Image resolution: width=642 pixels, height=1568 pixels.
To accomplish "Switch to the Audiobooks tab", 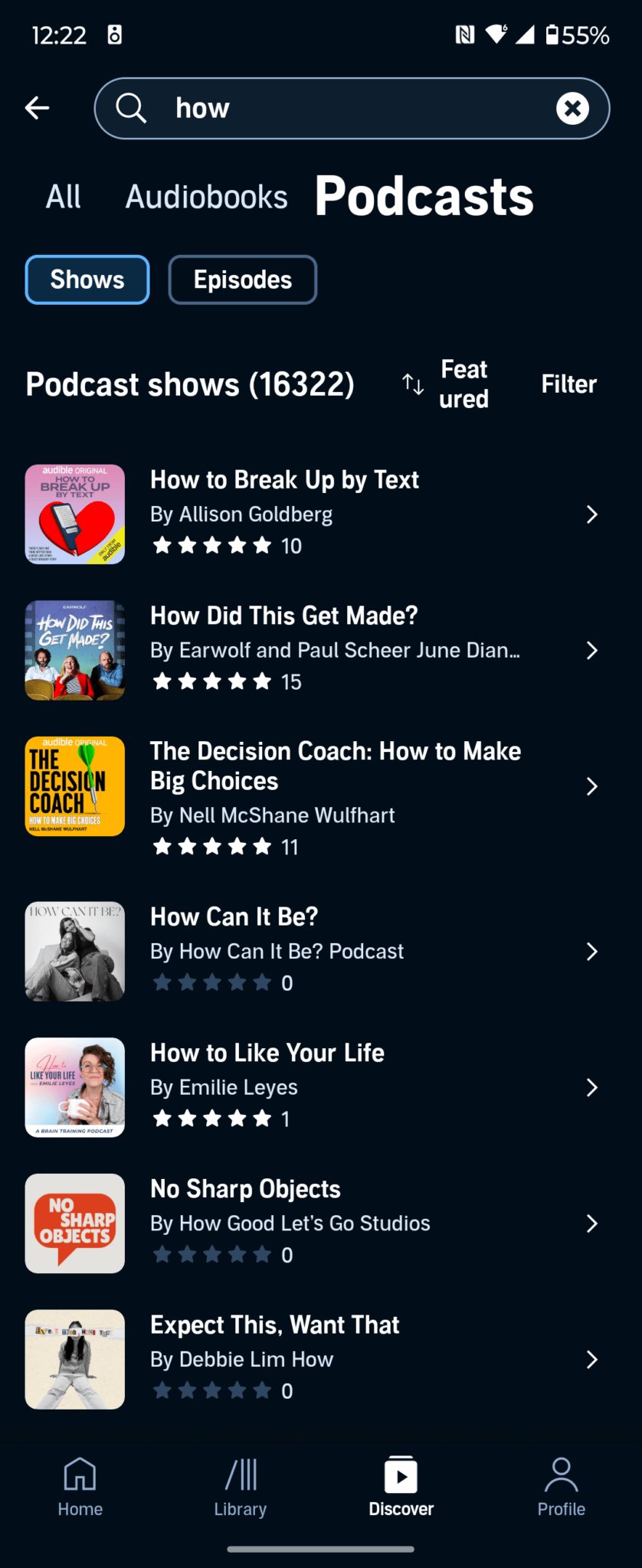I will click(206, 196).
